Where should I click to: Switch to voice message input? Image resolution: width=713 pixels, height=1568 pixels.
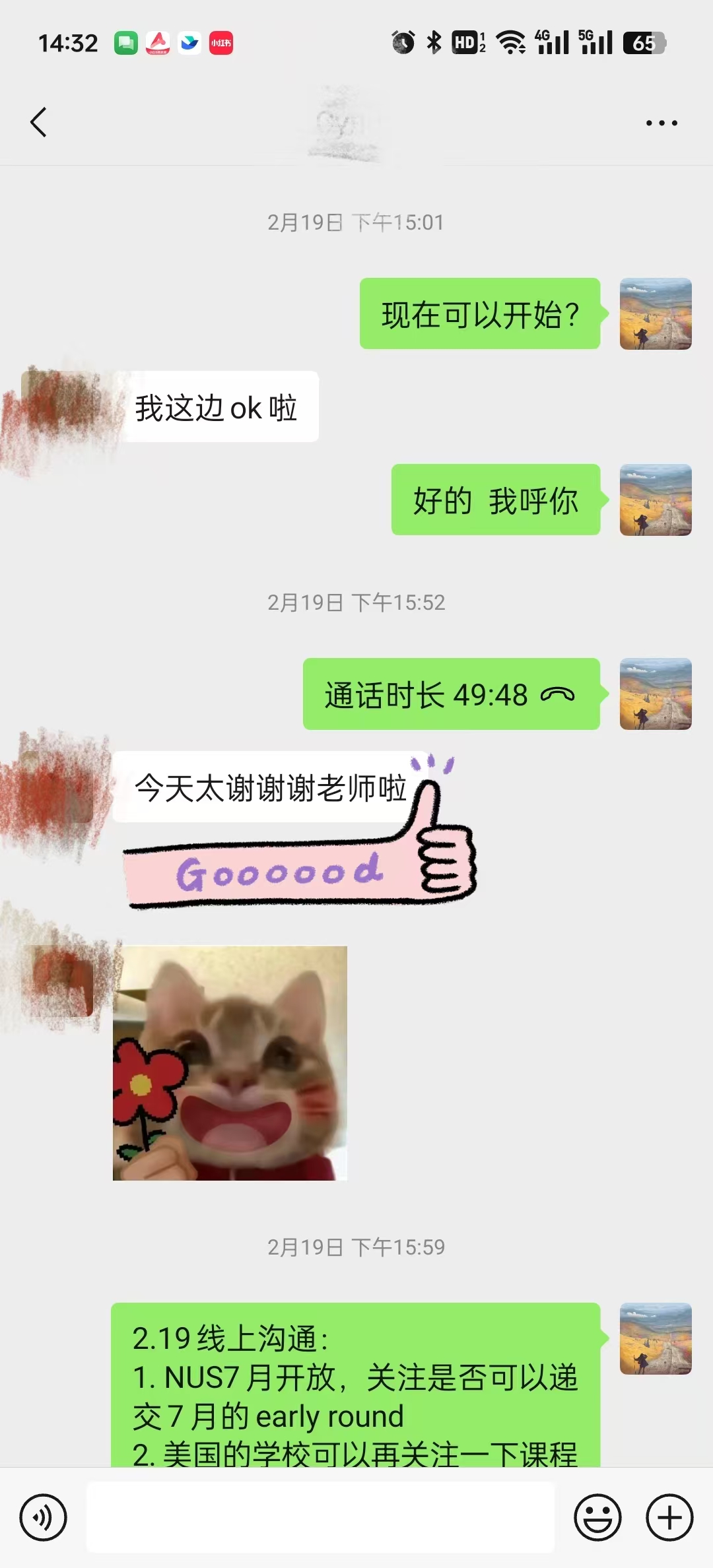click(x=44, y=1517)
